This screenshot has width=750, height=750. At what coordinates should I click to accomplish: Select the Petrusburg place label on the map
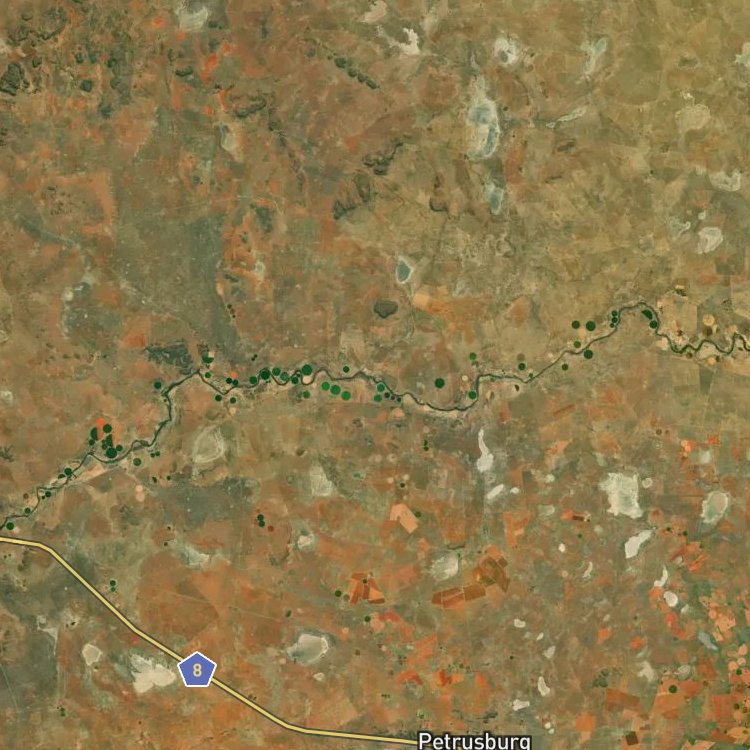point(473,741)
